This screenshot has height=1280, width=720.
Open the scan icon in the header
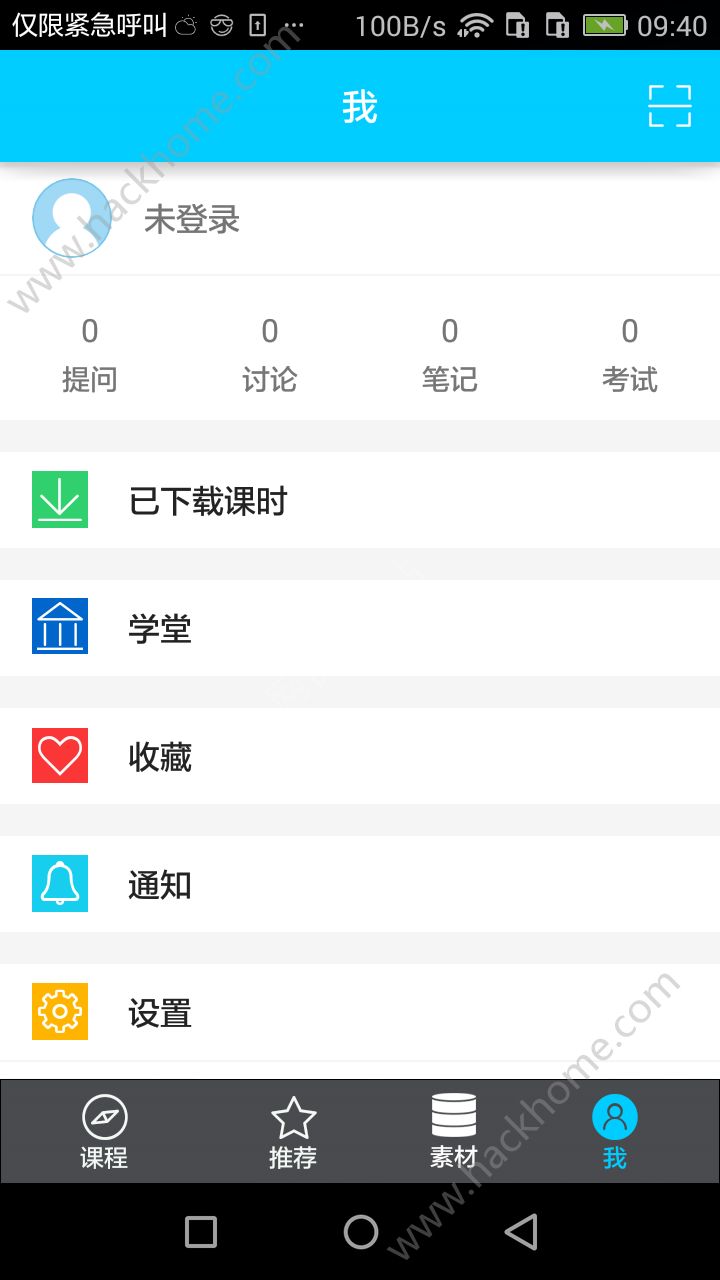coord(669,106)
